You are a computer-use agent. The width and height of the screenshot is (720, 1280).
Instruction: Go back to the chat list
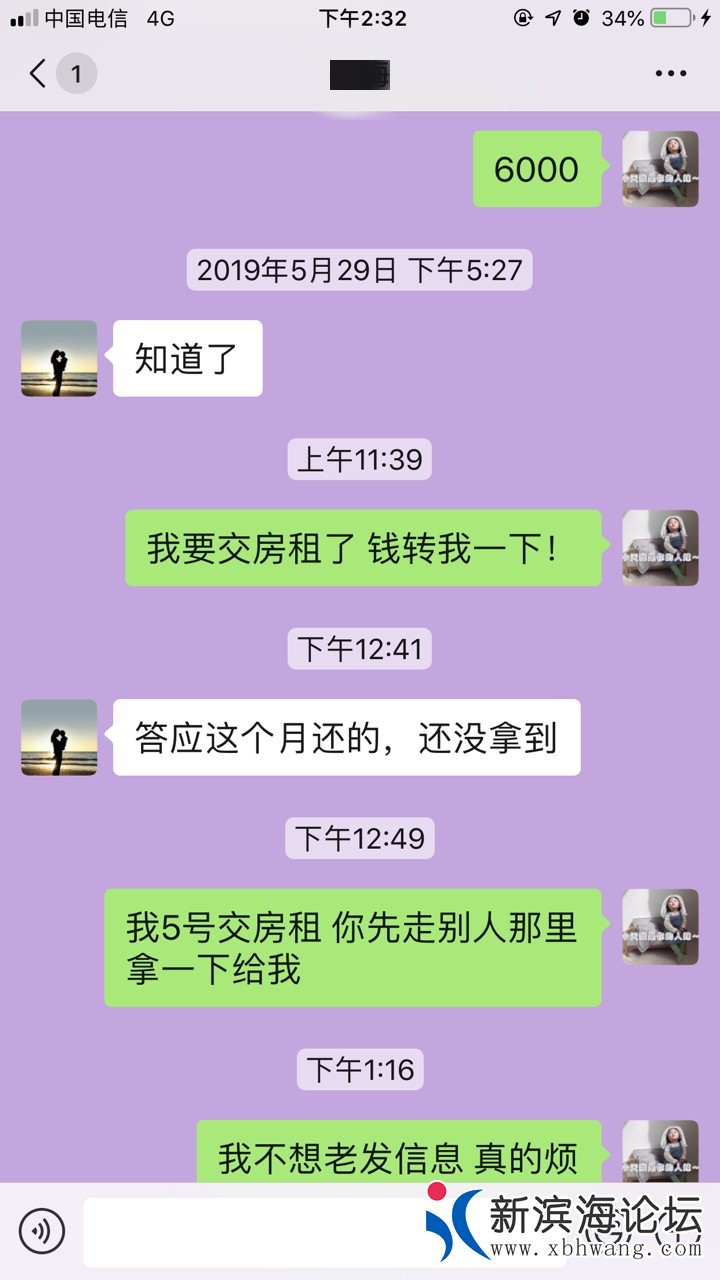tap(40, 74)
